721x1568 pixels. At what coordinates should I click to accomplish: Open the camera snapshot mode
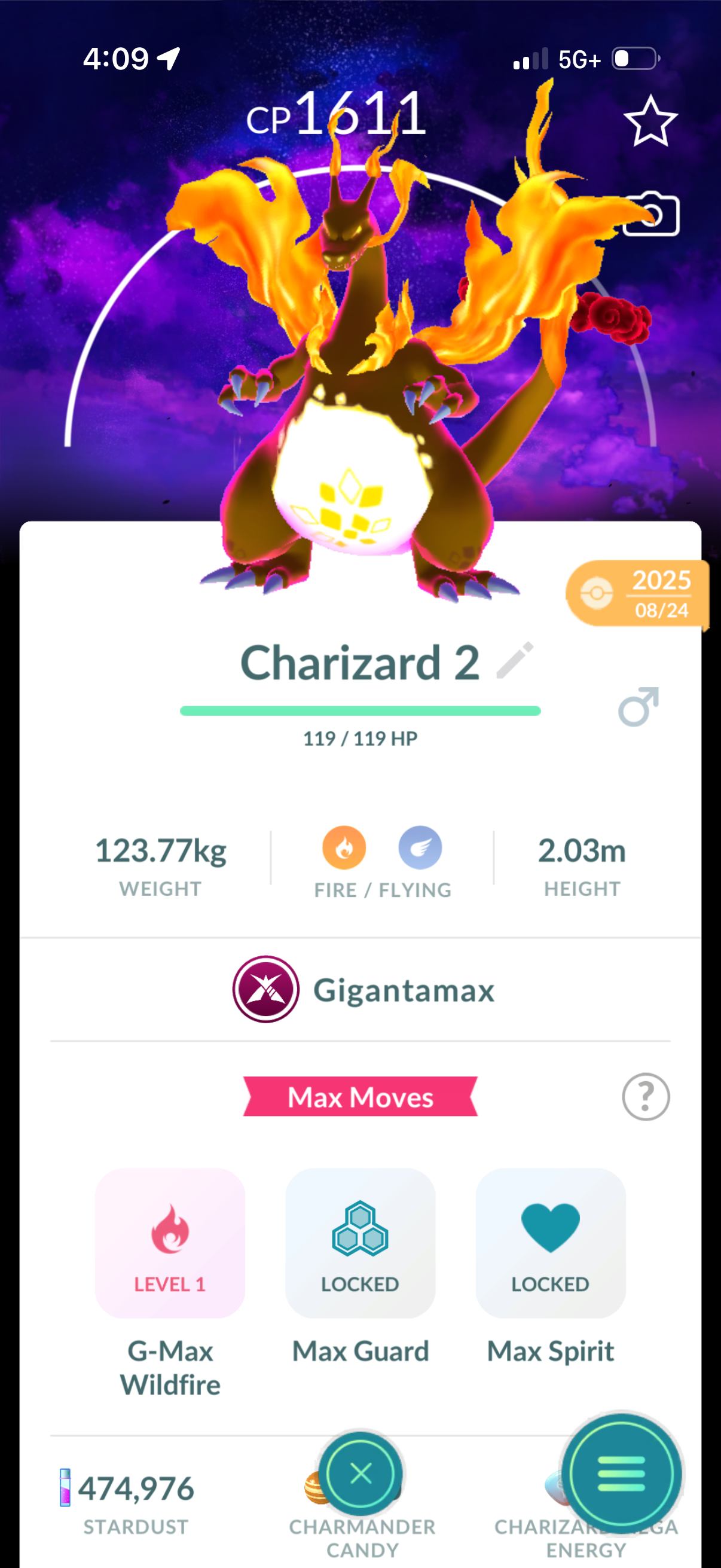pyautogui.click(x=652, y=214)
